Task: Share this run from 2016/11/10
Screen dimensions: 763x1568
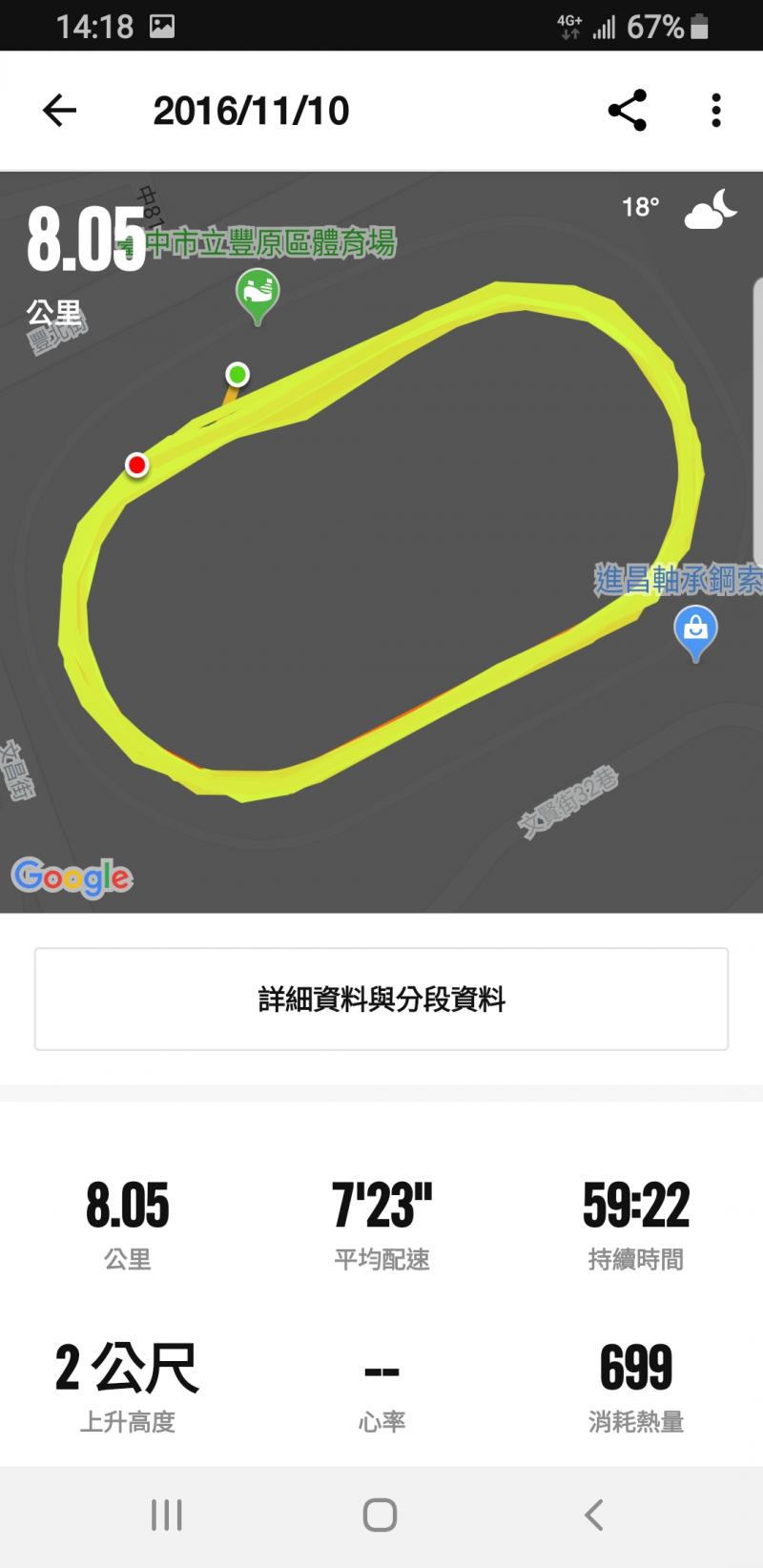Action: tap(627, 111)
